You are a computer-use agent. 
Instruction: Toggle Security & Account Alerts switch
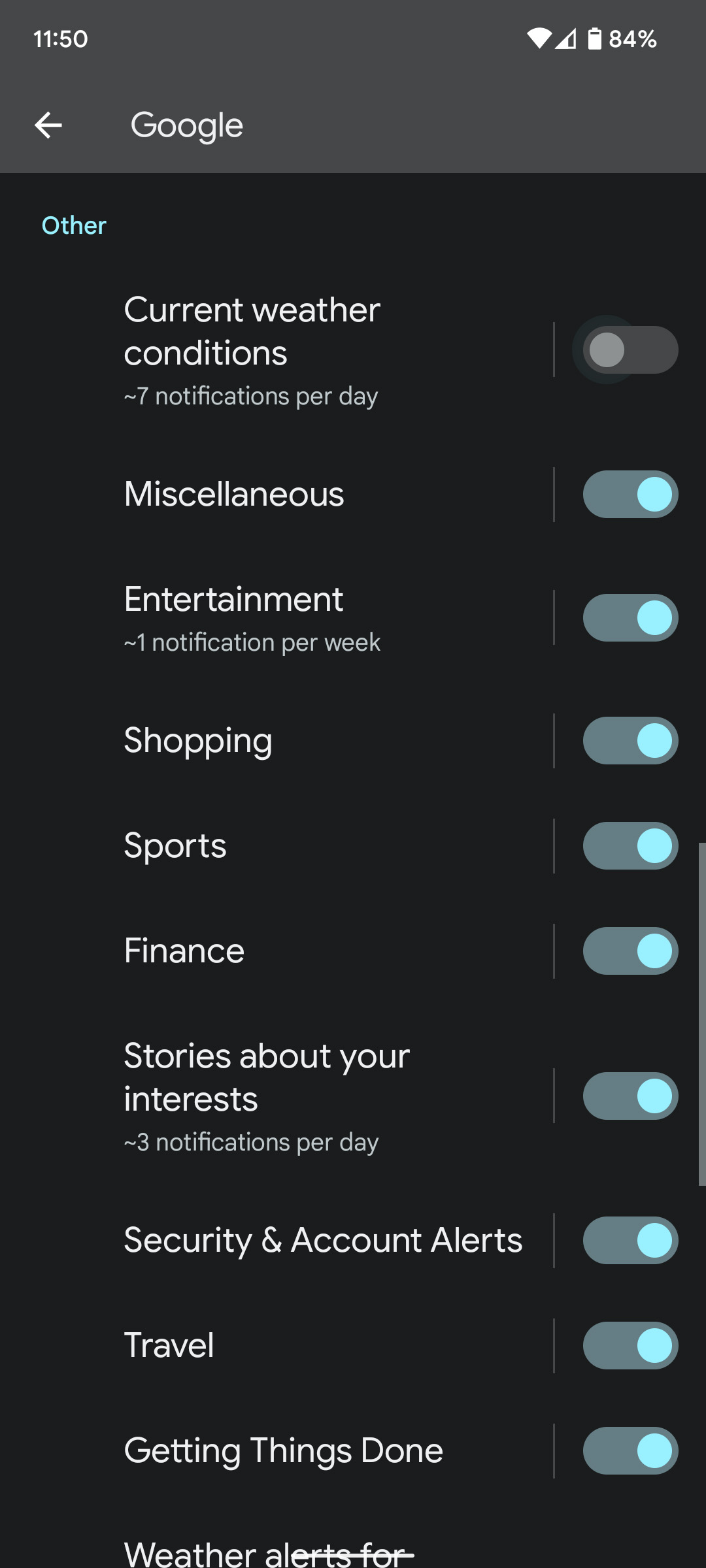[630, 1241]
